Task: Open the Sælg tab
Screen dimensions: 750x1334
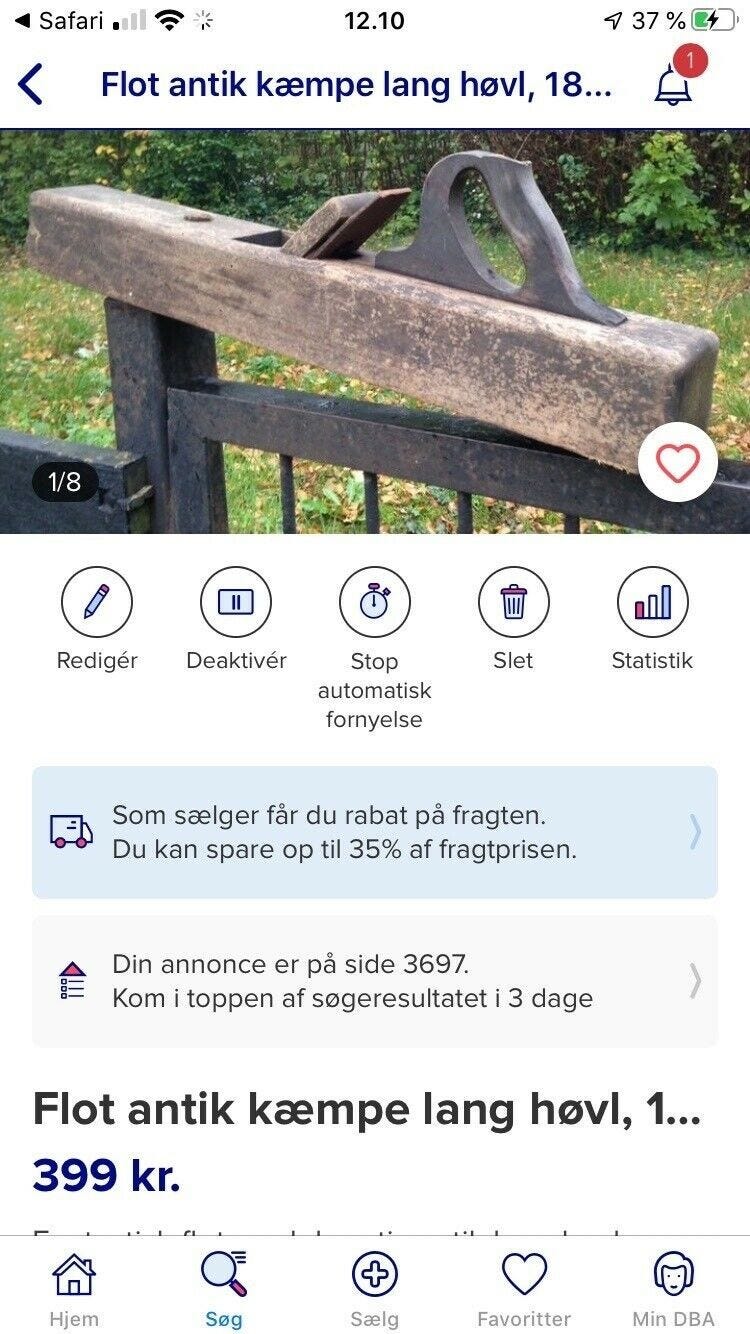Action: pyautogui.click(x=374, y=1290)
